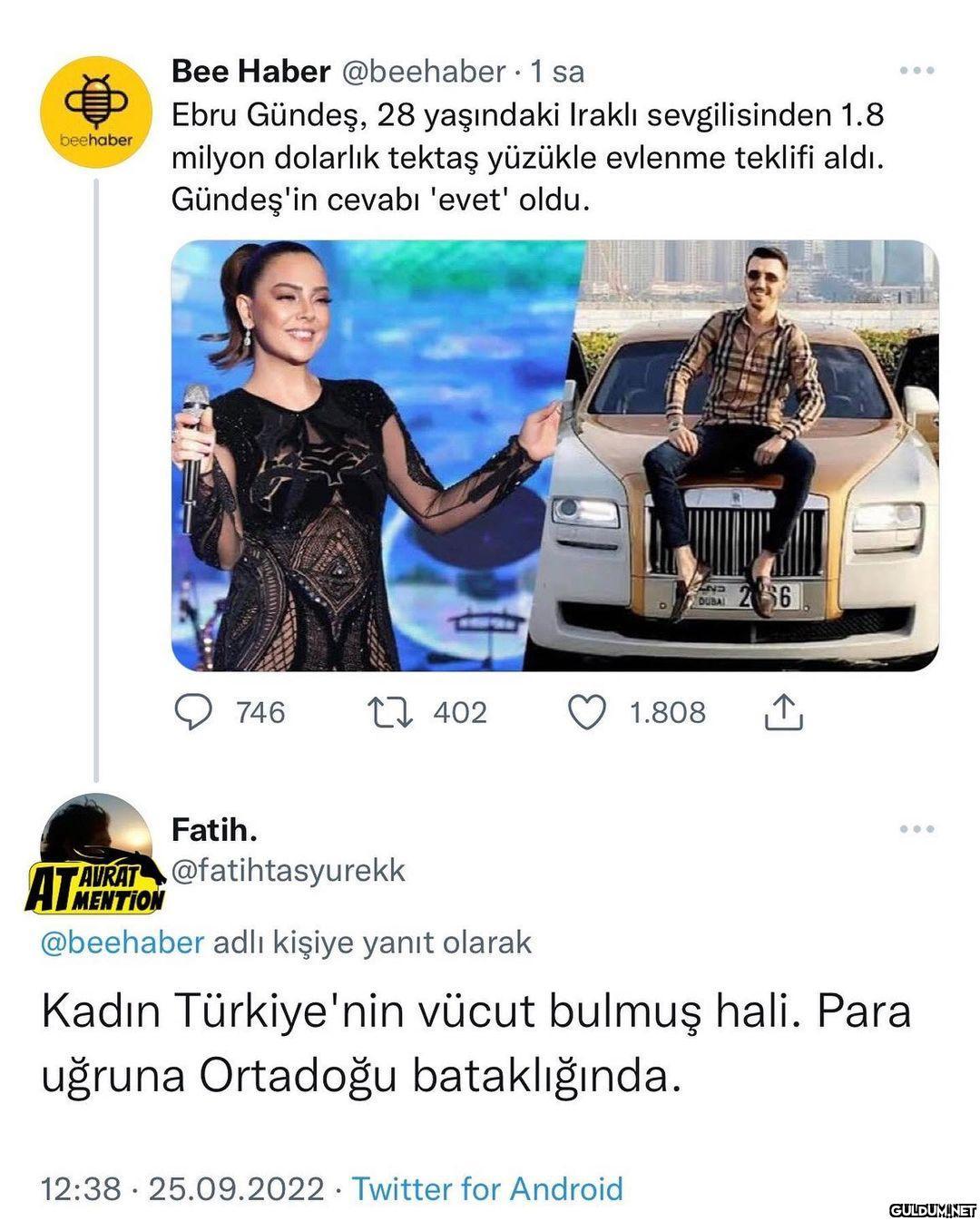
Task: Open Bee Haber's profile picture
Action: (95, 112)
